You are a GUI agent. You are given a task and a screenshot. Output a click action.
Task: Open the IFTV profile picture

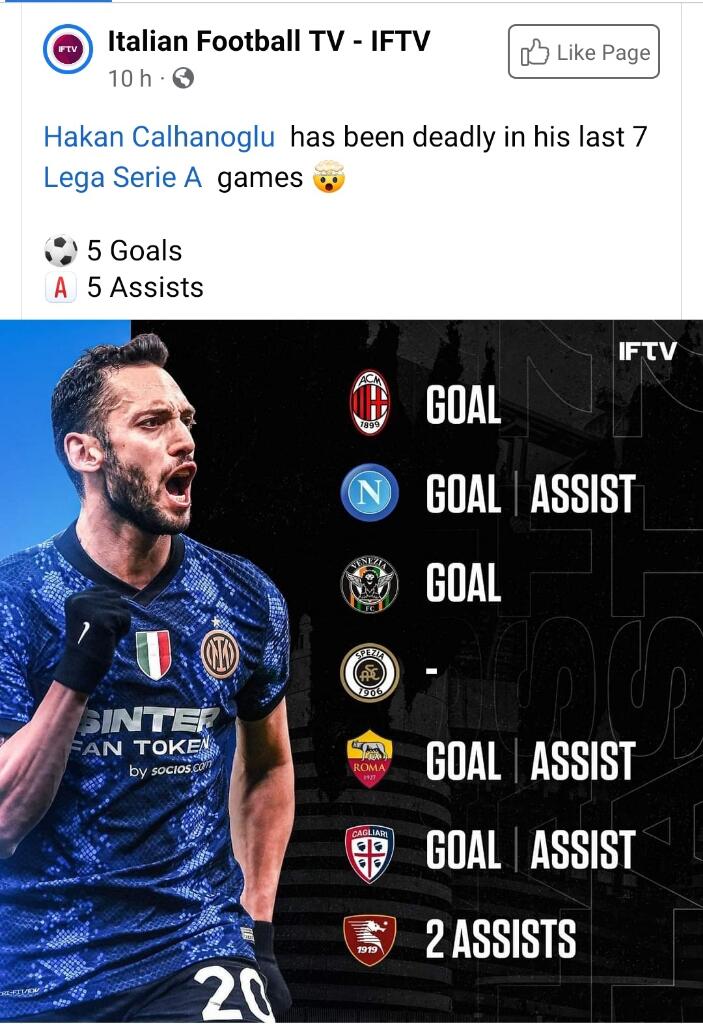click(x=68, y=49)
